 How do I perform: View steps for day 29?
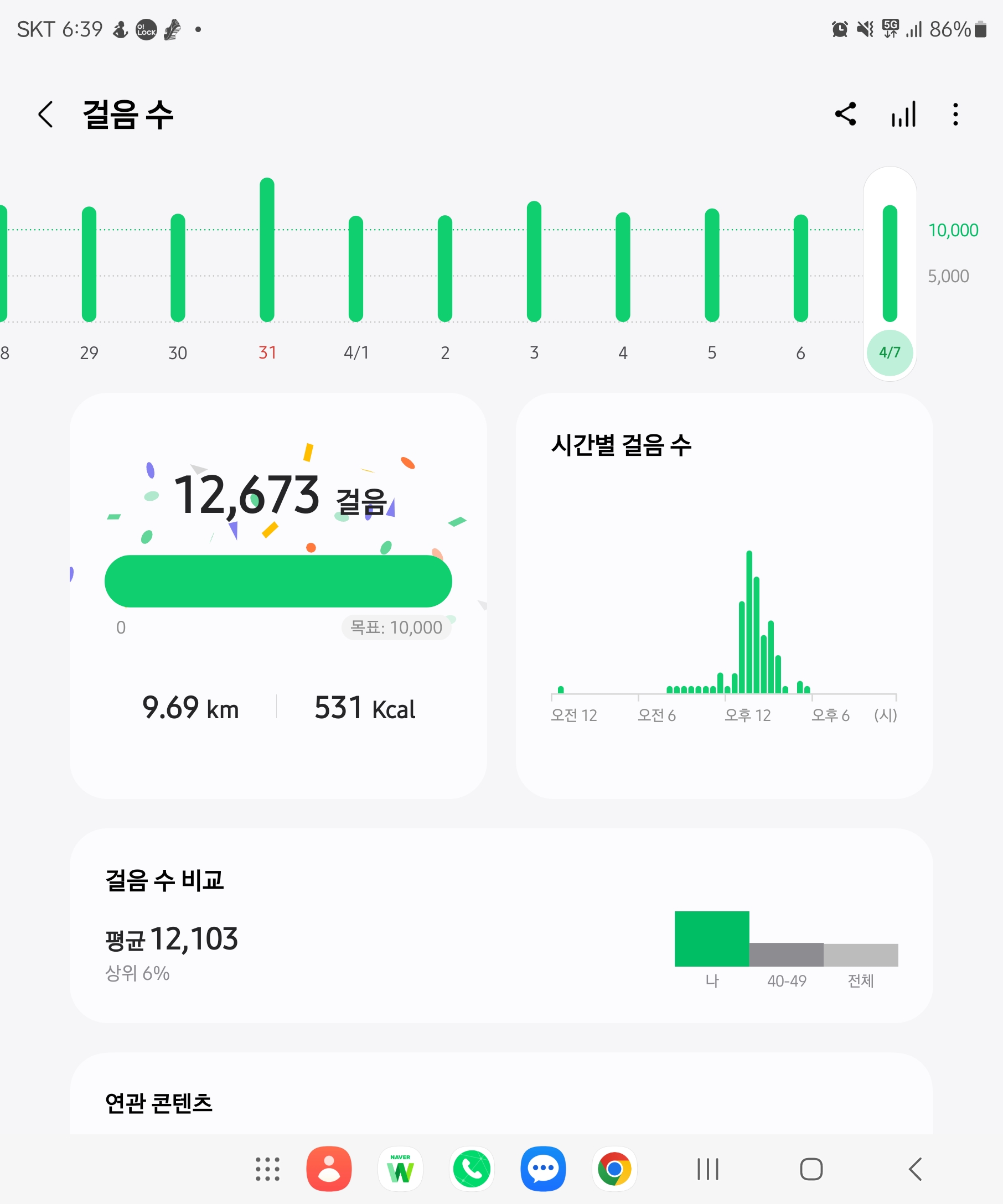[89, 264]
